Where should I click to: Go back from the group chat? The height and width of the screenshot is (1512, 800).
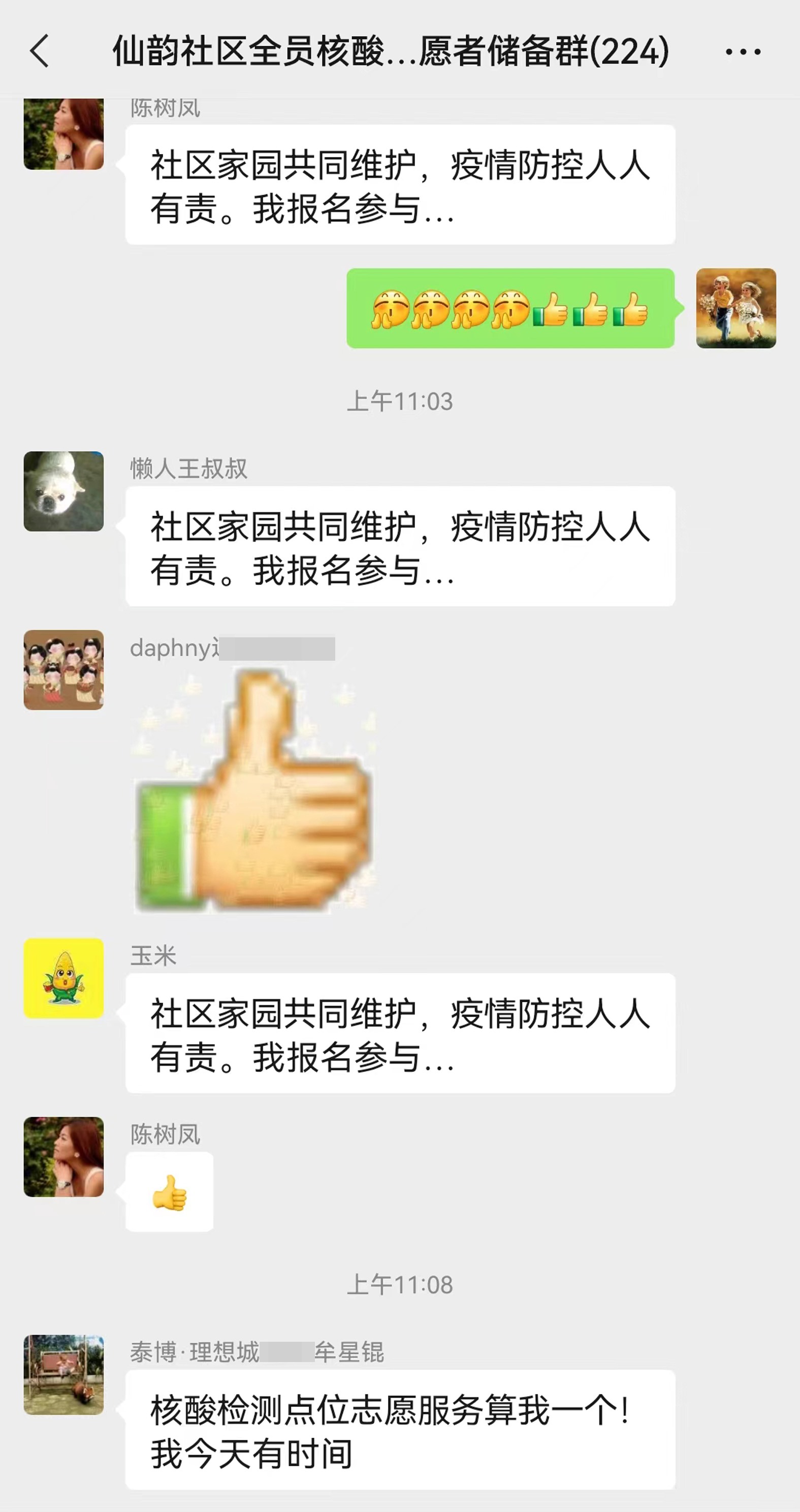pyautogui.click(x=40, y=51)
